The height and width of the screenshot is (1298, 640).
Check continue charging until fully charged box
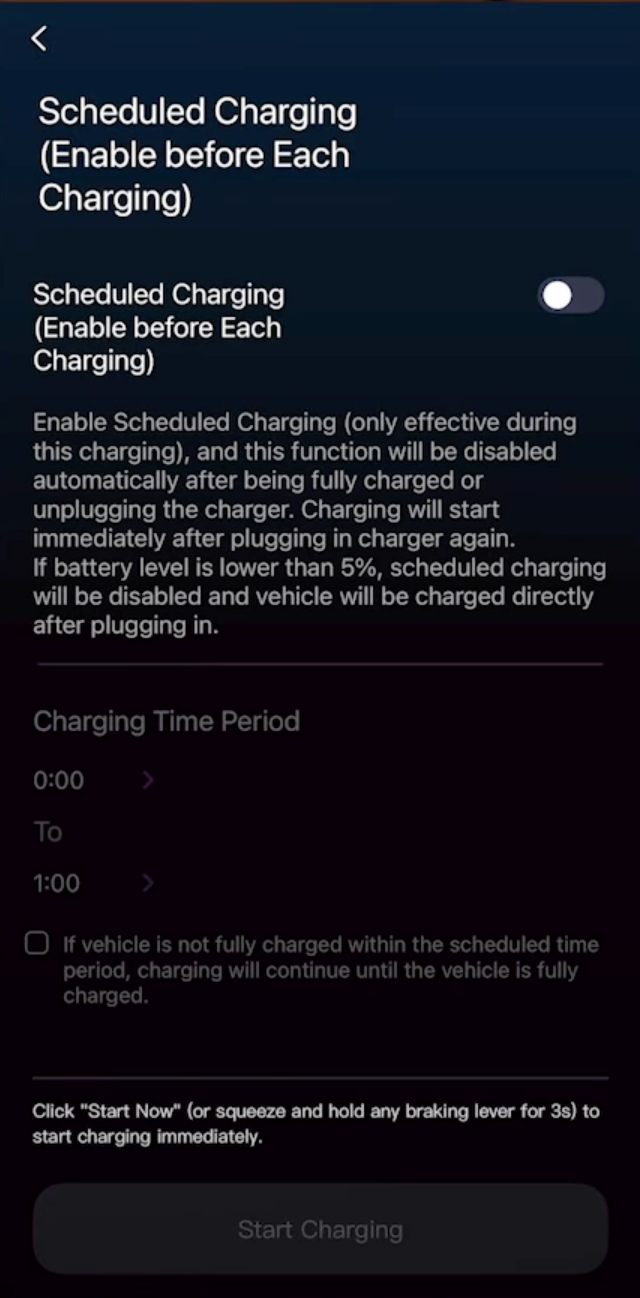[x=37, y=943]
